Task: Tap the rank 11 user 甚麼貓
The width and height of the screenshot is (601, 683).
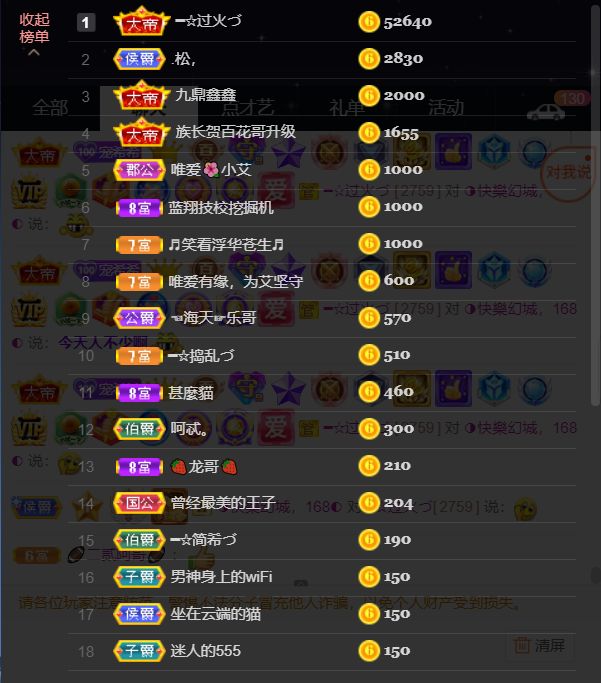Action: pyautogui.click(x=191, y=393)
